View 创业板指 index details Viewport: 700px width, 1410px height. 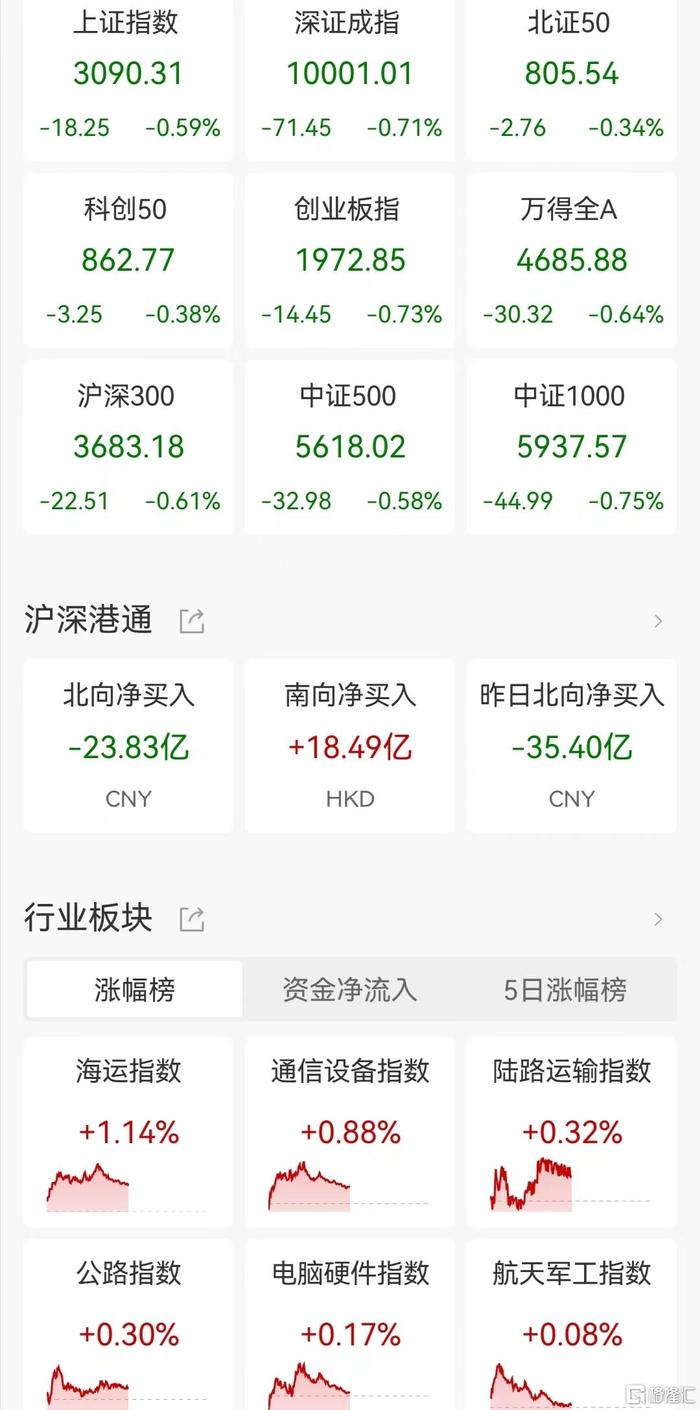(350, 260)
